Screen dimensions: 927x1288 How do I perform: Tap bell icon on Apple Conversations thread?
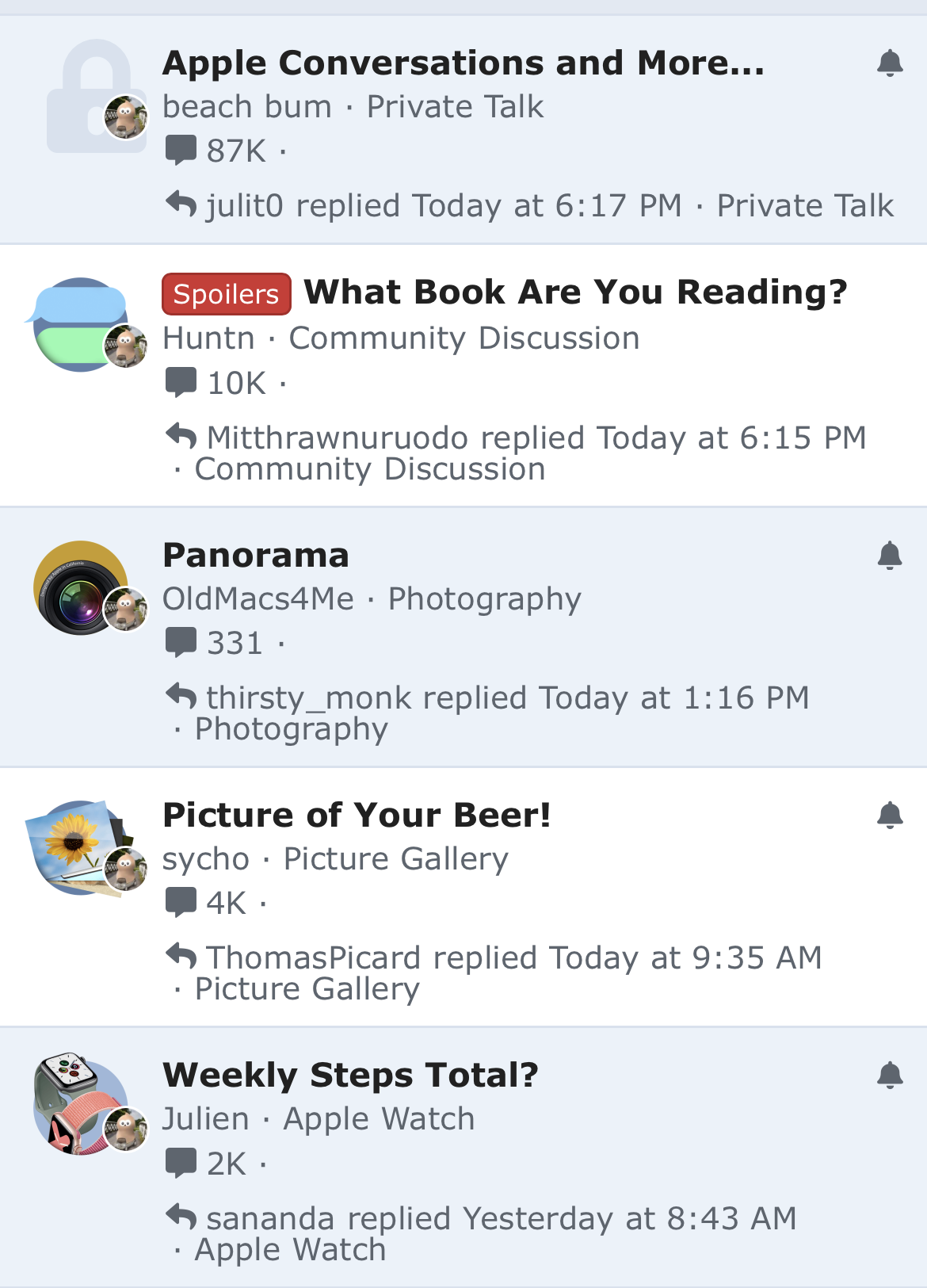point(890,63)
